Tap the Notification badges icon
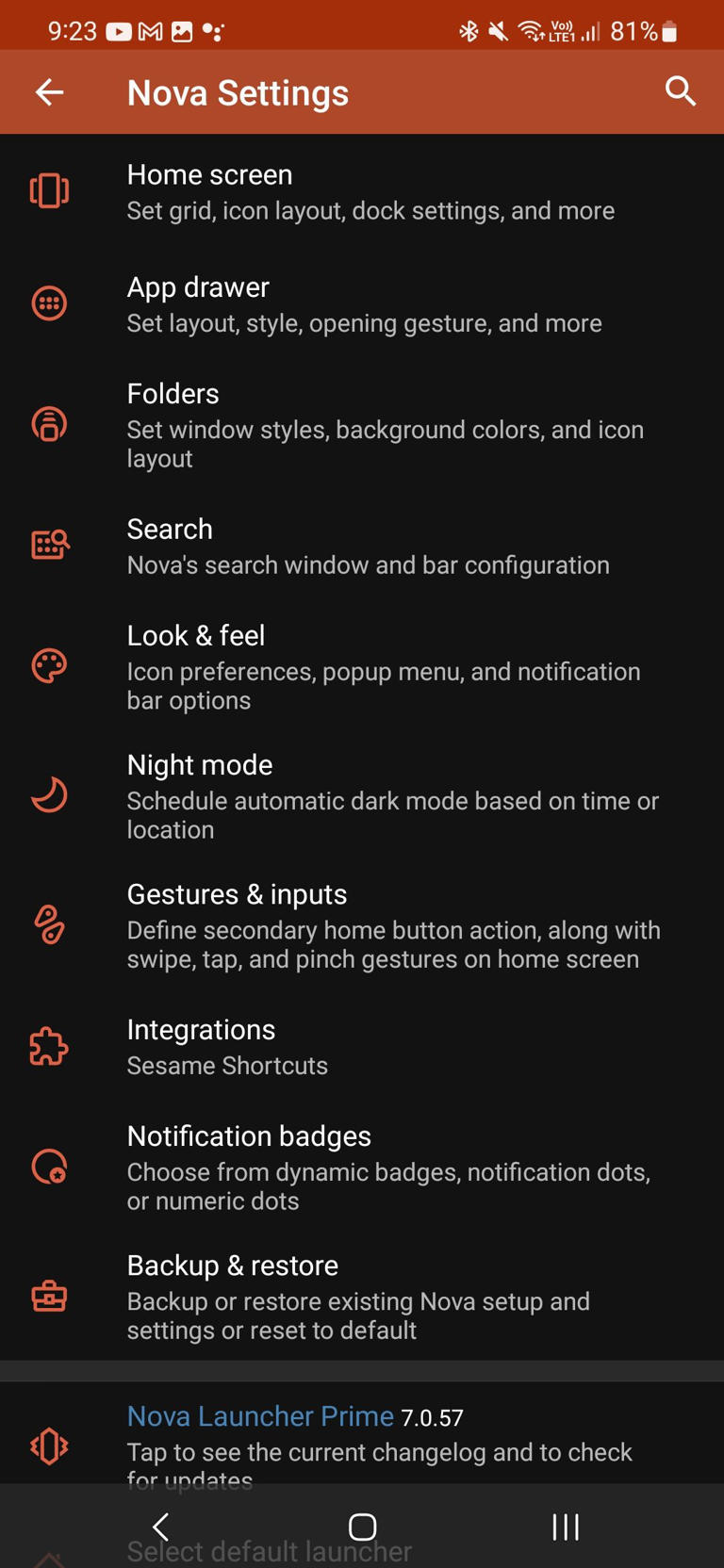Viewport: 724px width, 1568px height. 49,1167
